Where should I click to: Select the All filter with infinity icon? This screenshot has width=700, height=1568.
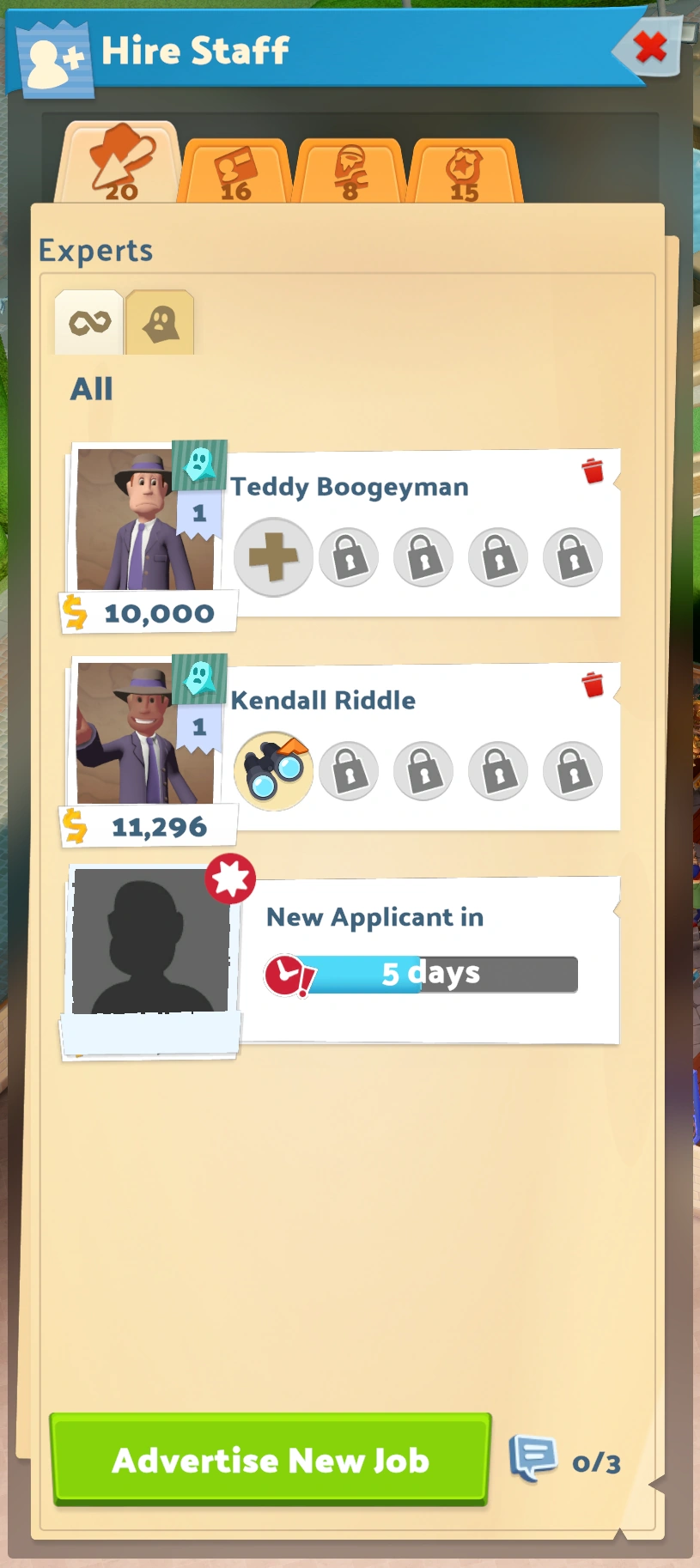click(x=90, y=323)
